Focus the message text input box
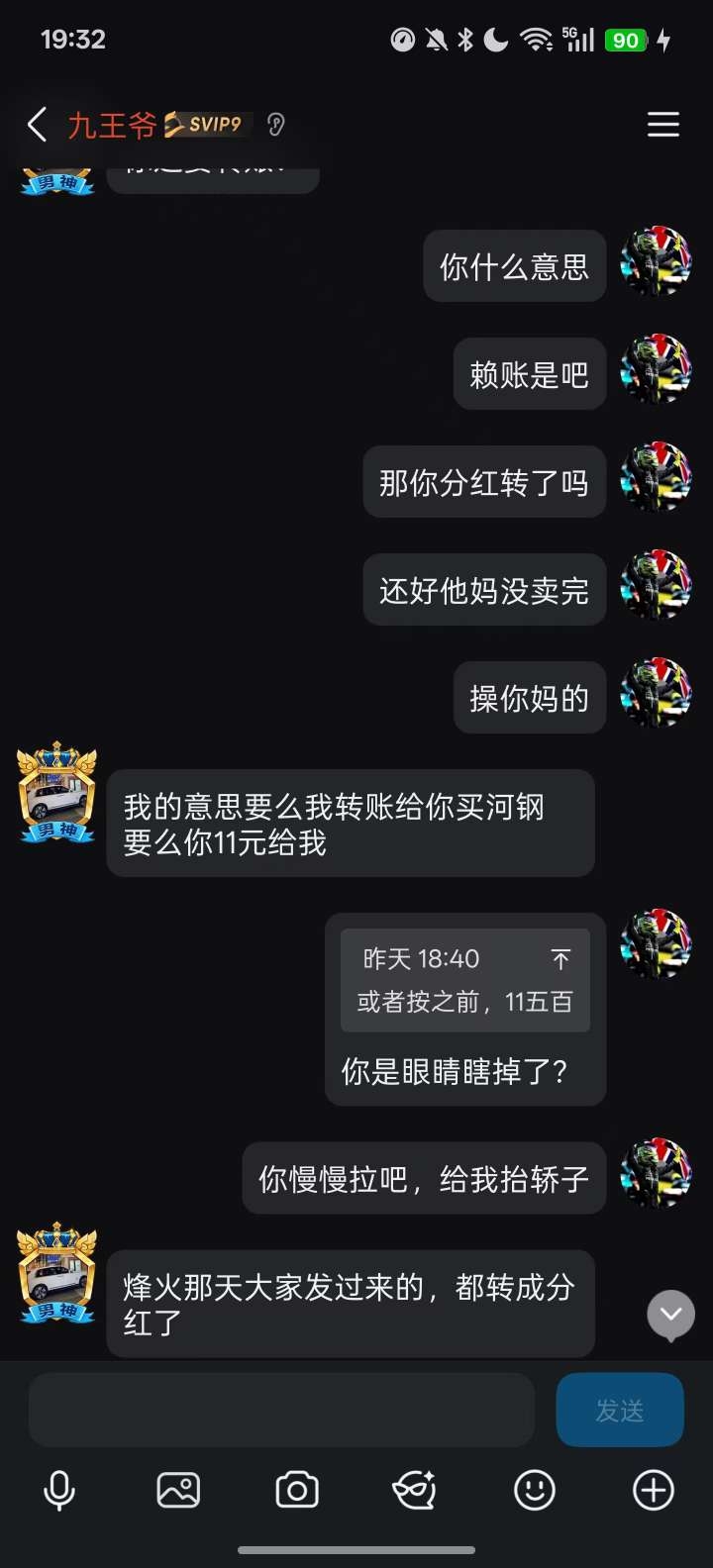Image resolution: width=713 pixels, height=1568 pixels. point(281,1410)
